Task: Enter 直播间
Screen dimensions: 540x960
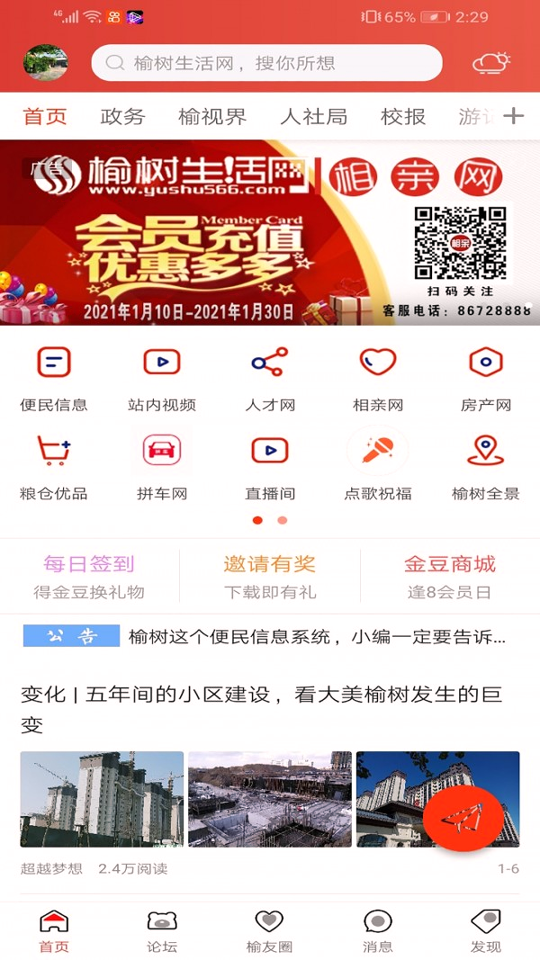Action: tap(270, 467)
